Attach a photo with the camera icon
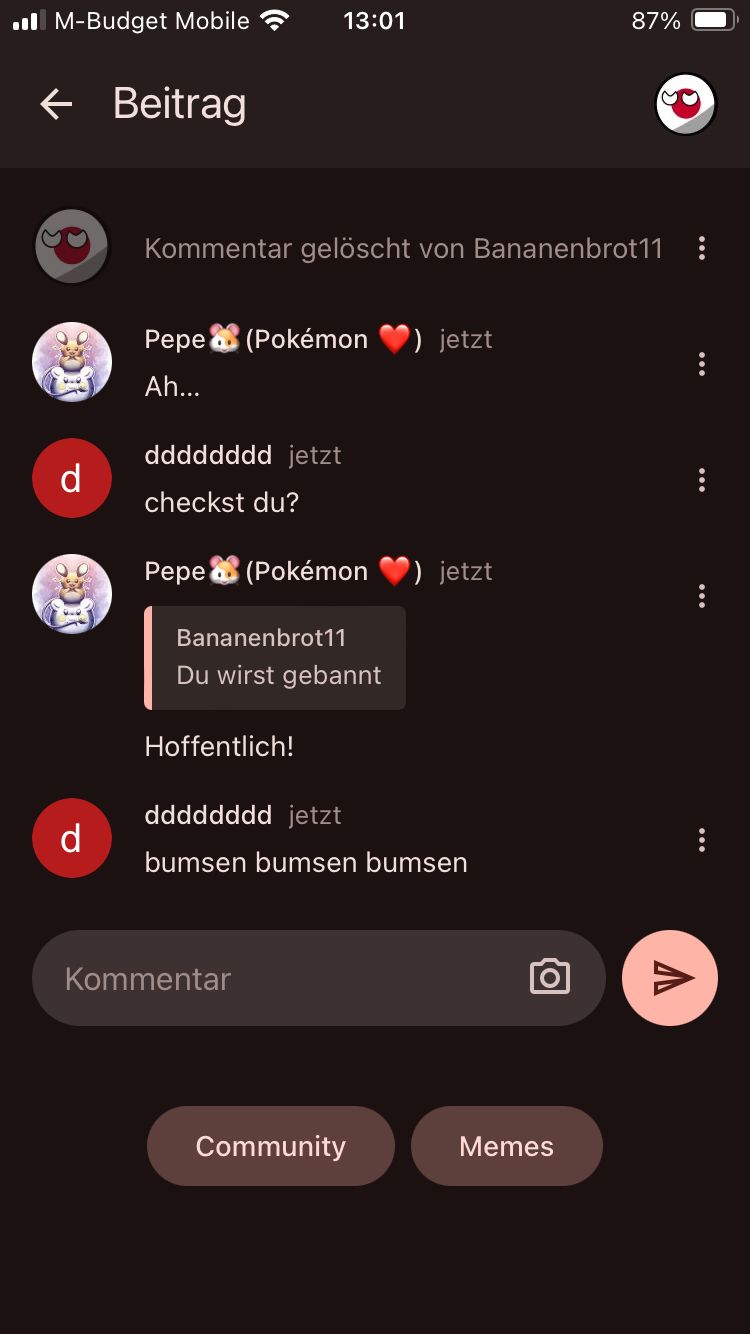750x1334 pixels. click(550, 978)
